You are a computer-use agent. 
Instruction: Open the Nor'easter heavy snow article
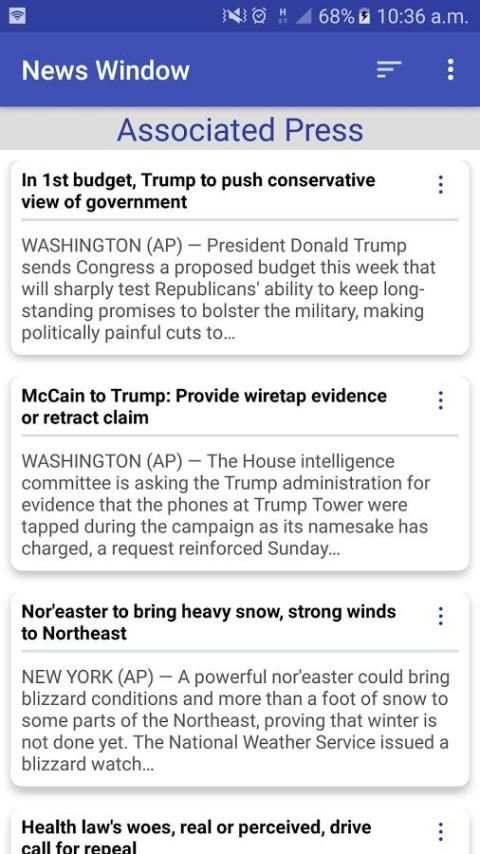240,688
